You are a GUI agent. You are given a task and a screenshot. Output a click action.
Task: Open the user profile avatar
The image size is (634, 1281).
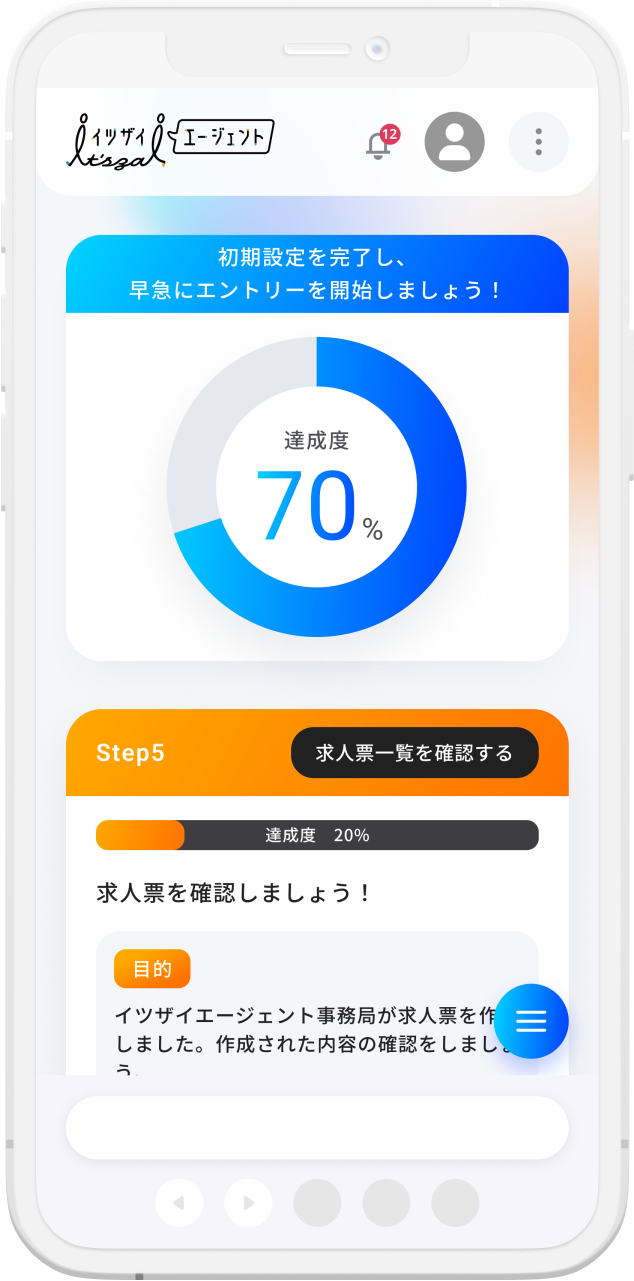tap(454, 142)
